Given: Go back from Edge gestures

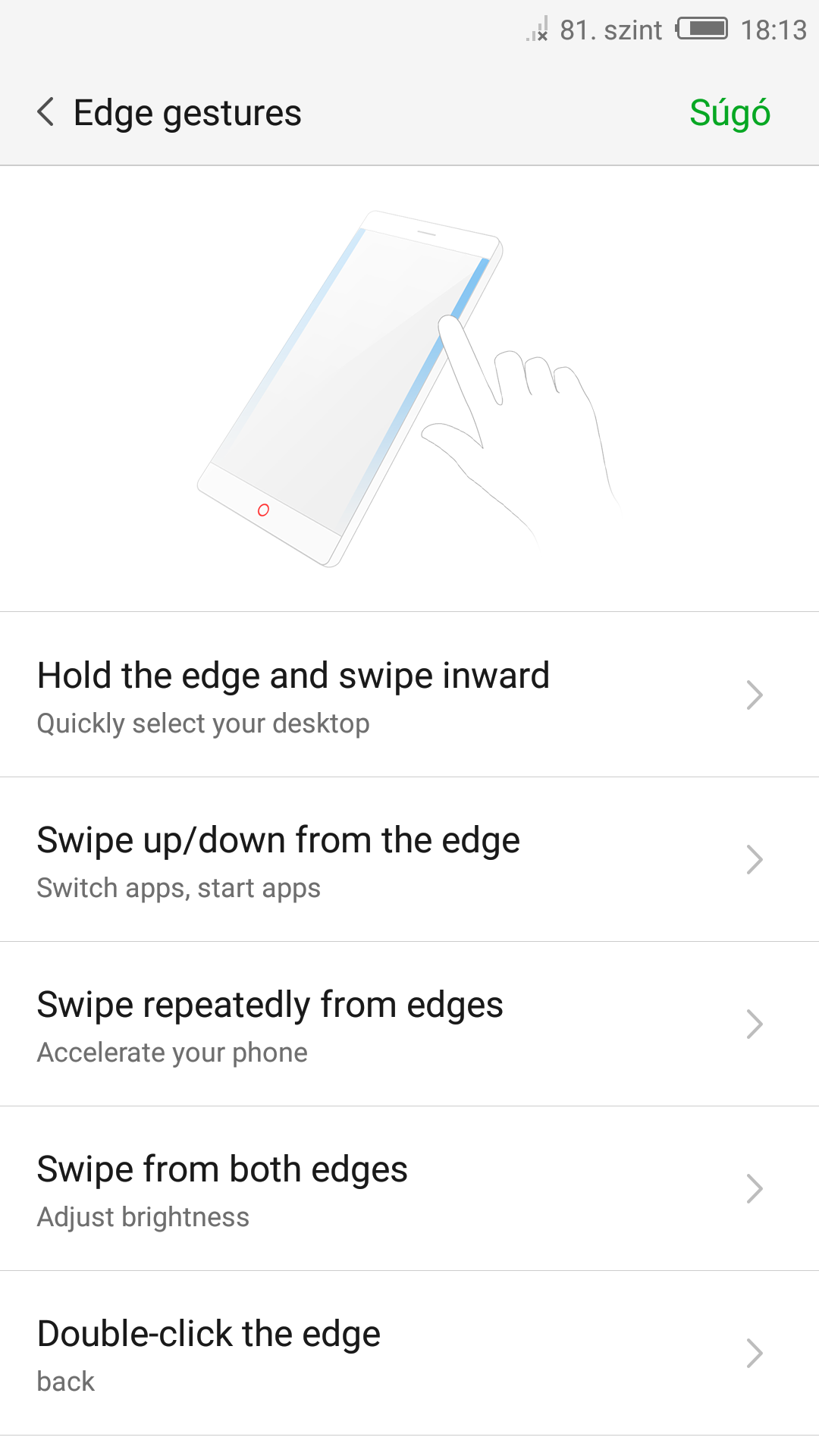Looking at the screenshot, I should pyautogui.click(x=45, y=112).
